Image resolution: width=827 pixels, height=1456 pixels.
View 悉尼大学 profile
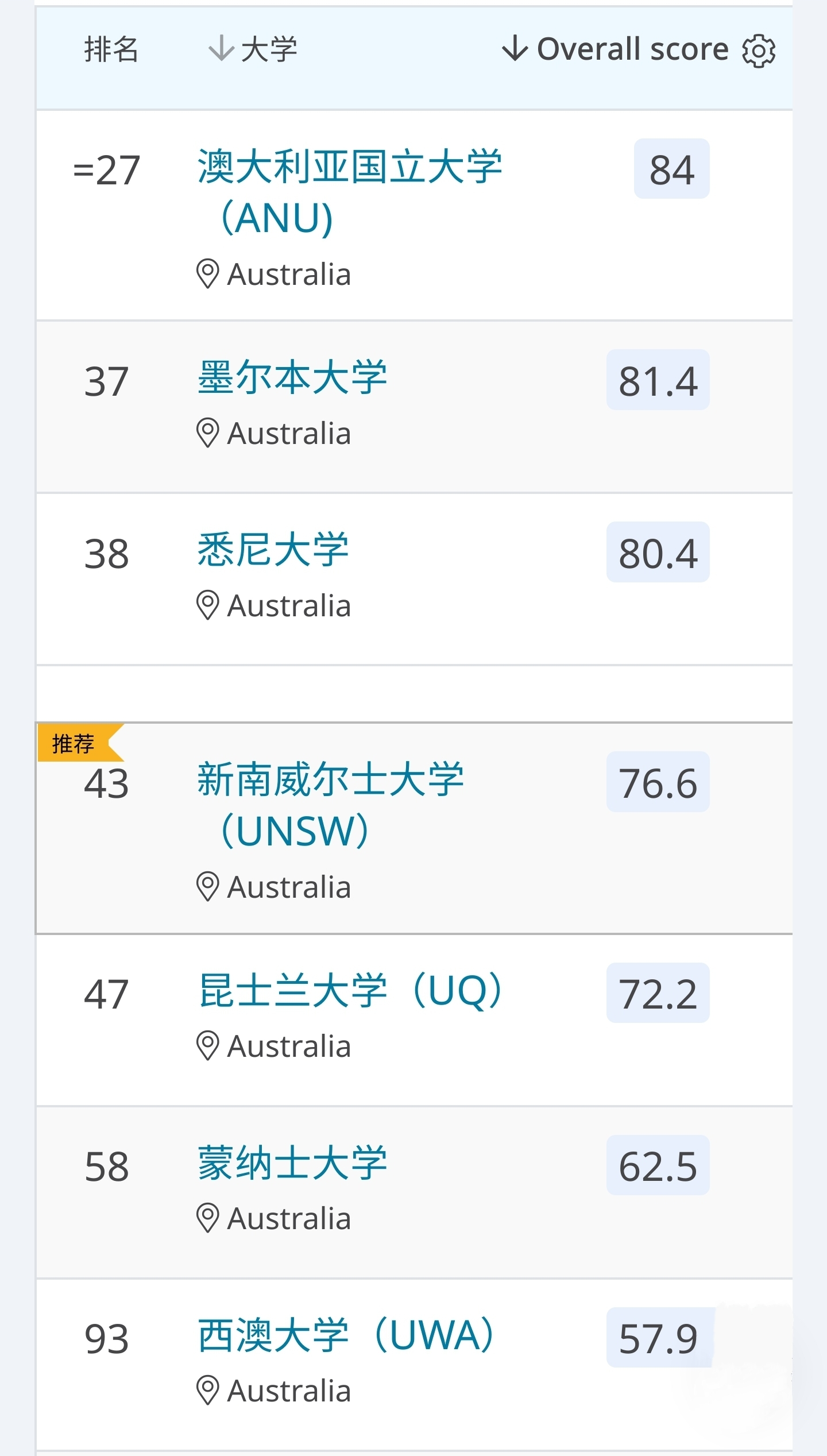(273, 550)
